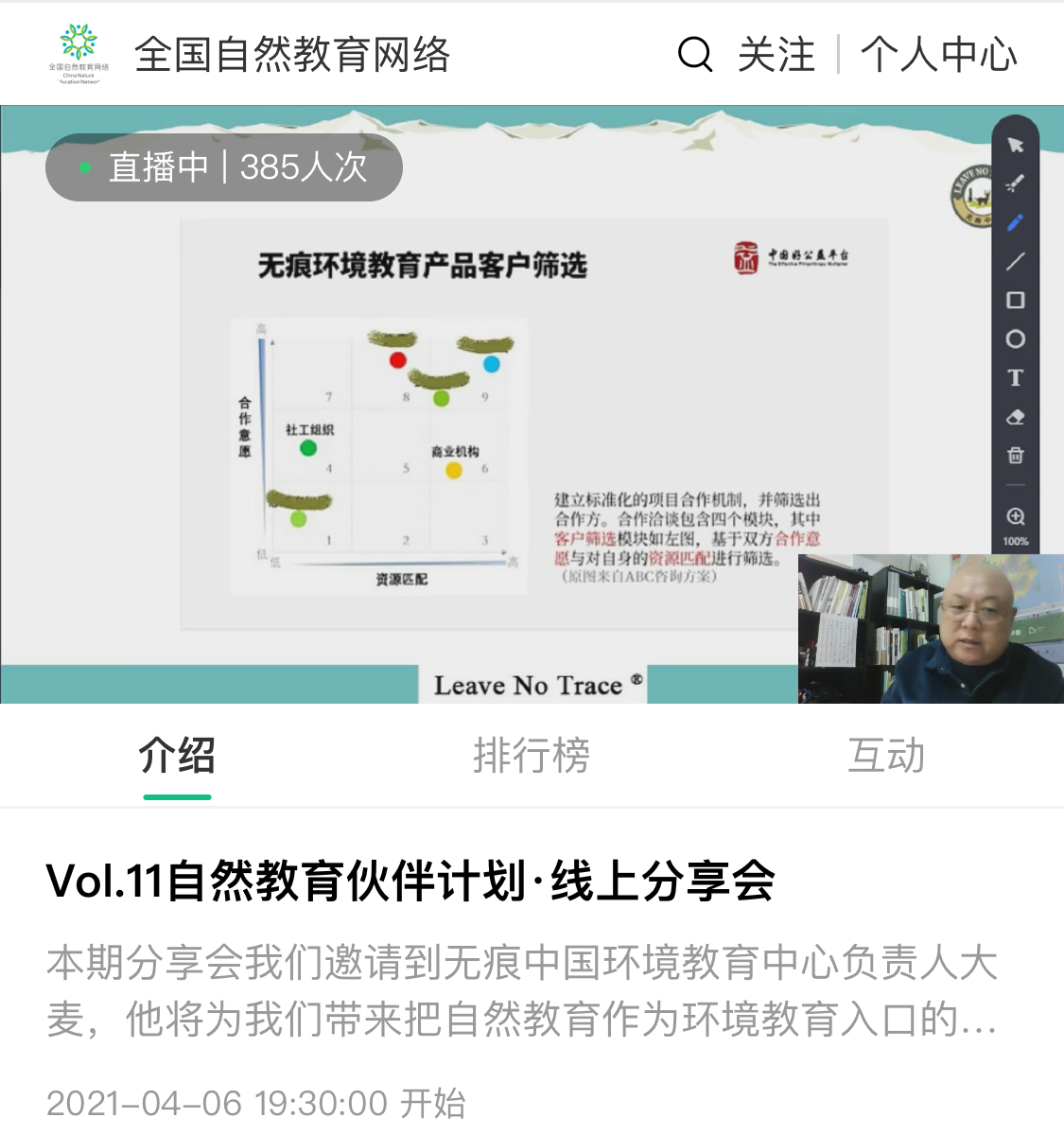Tap 关注 to follow the channel
The height and width of the screenshot is (1135, 1064).
click(776, 55)
